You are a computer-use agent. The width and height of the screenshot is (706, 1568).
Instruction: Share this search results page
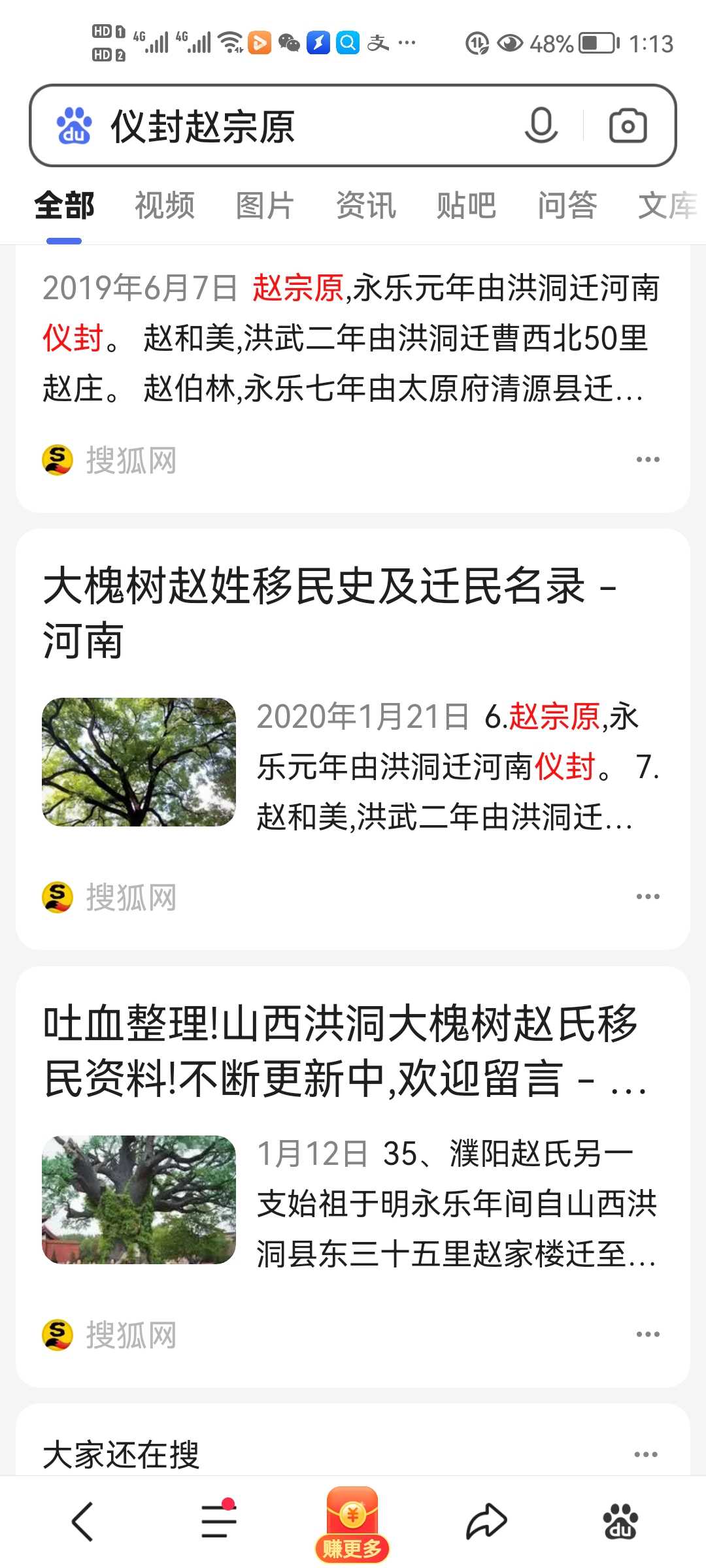click(x=486, y=1520)
